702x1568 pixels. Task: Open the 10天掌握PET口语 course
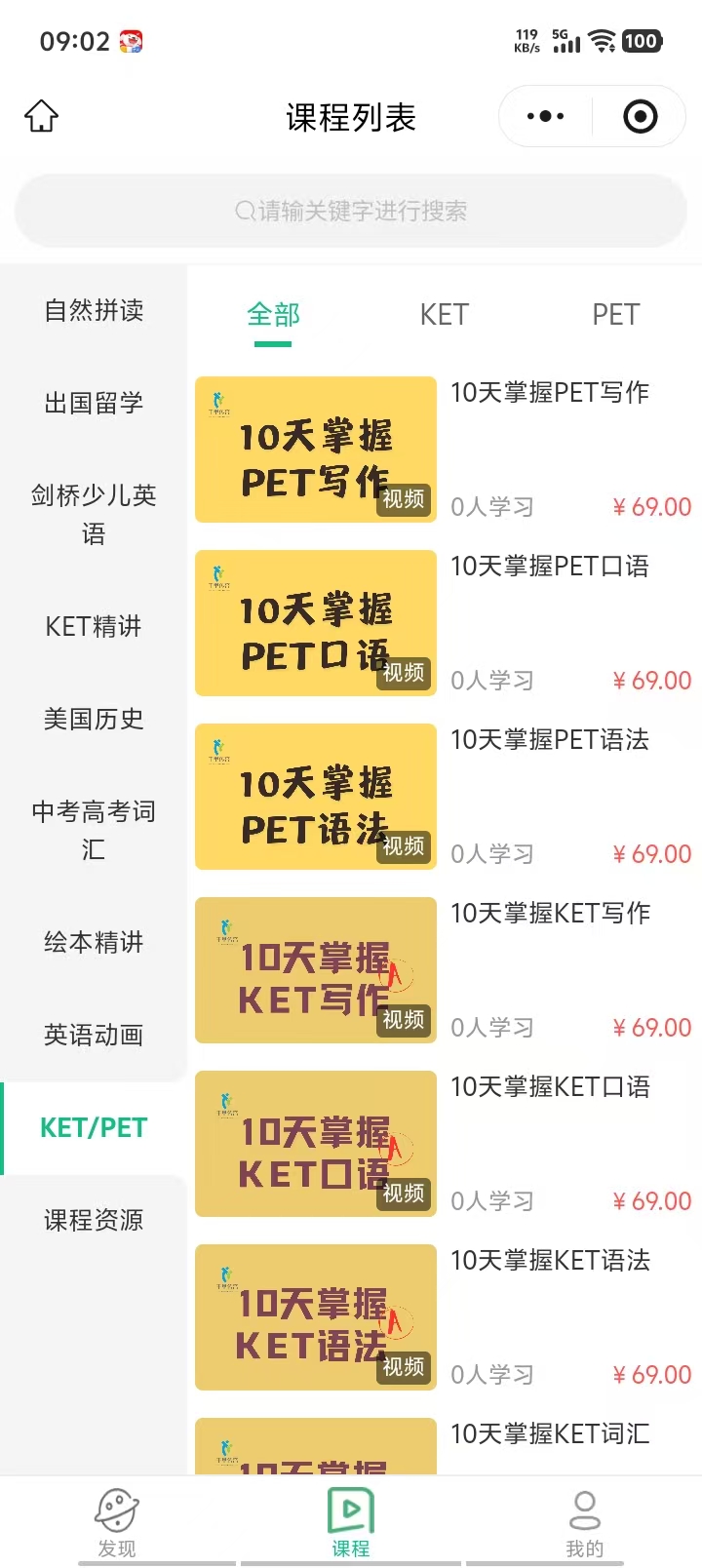(x=444, y=623)
